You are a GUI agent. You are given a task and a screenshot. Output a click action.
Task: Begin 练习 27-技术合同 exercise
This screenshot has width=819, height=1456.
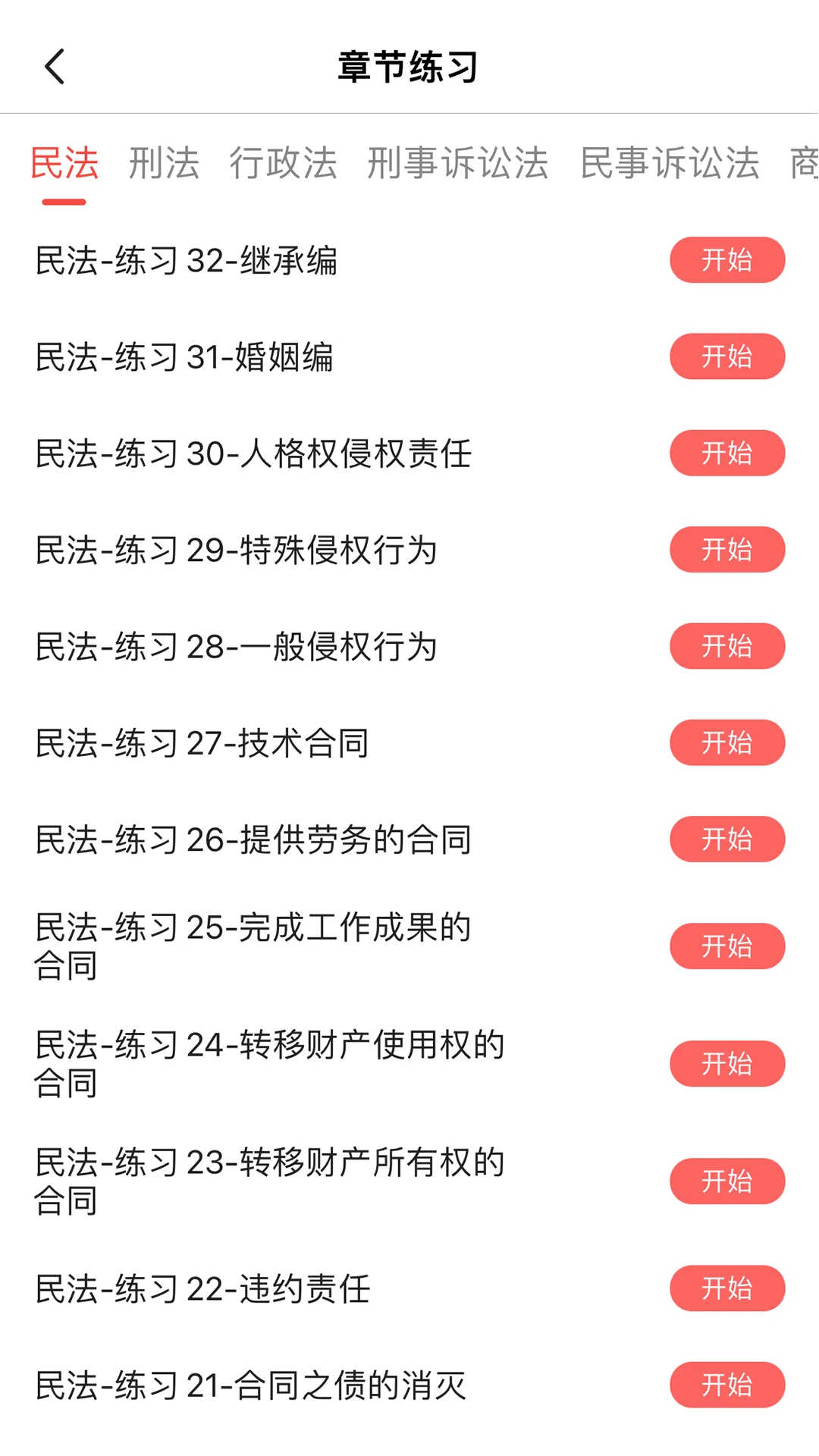(726, 742)
